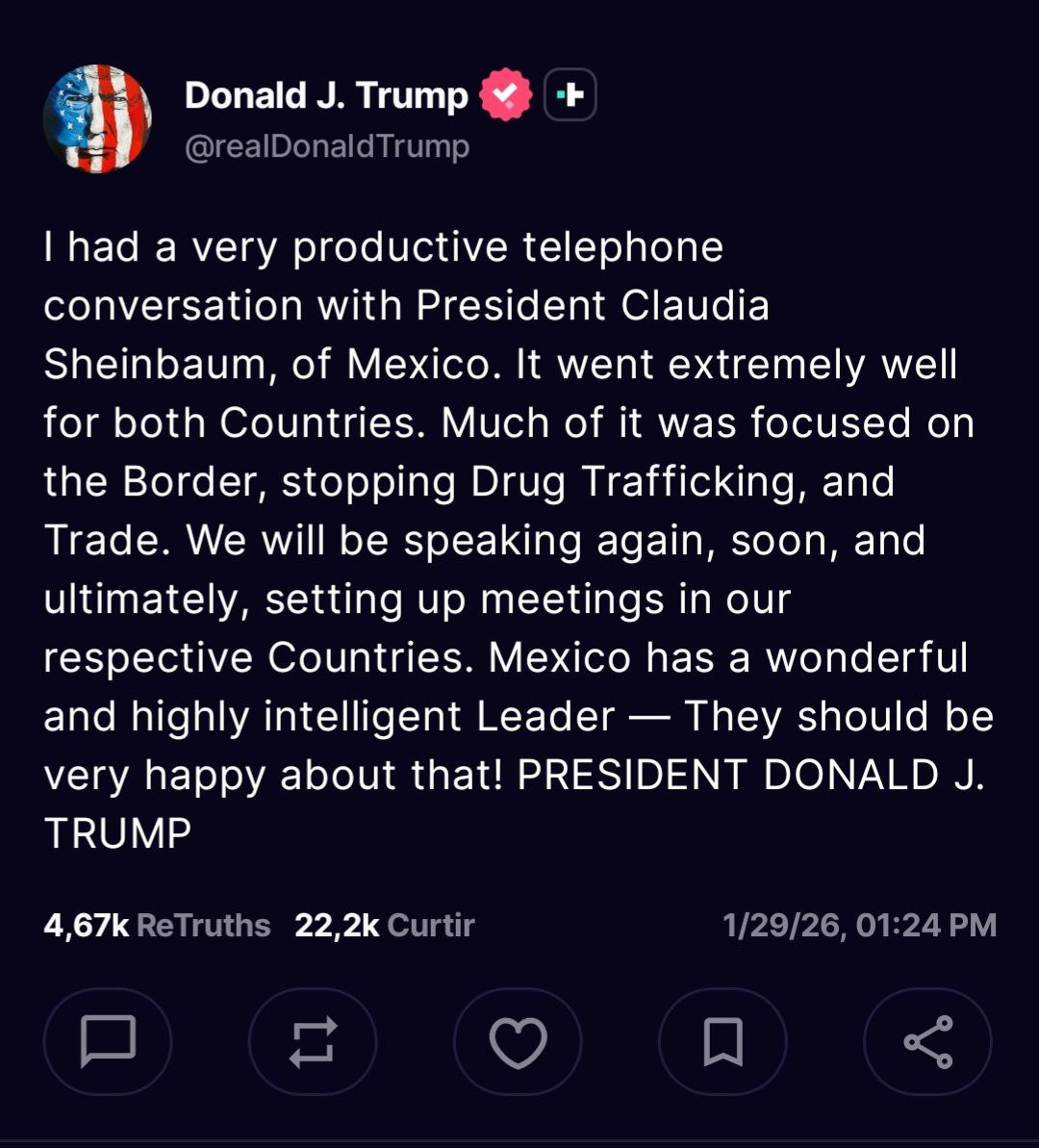Viewport: 1039px width, 1148px height.
Task: Bookmark this post
Action: point(722,1041)
